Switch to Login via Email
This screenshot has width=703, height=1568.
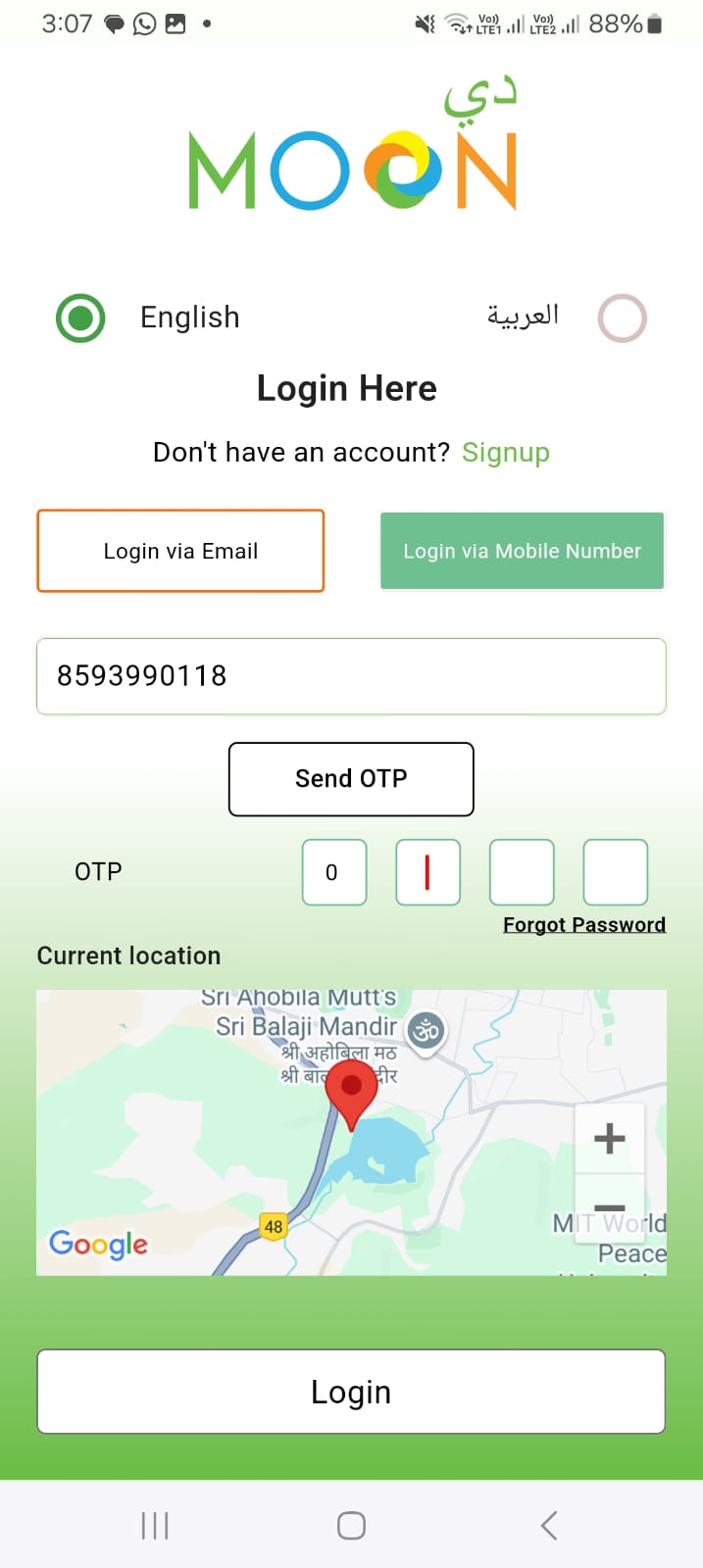coord(180,551)
